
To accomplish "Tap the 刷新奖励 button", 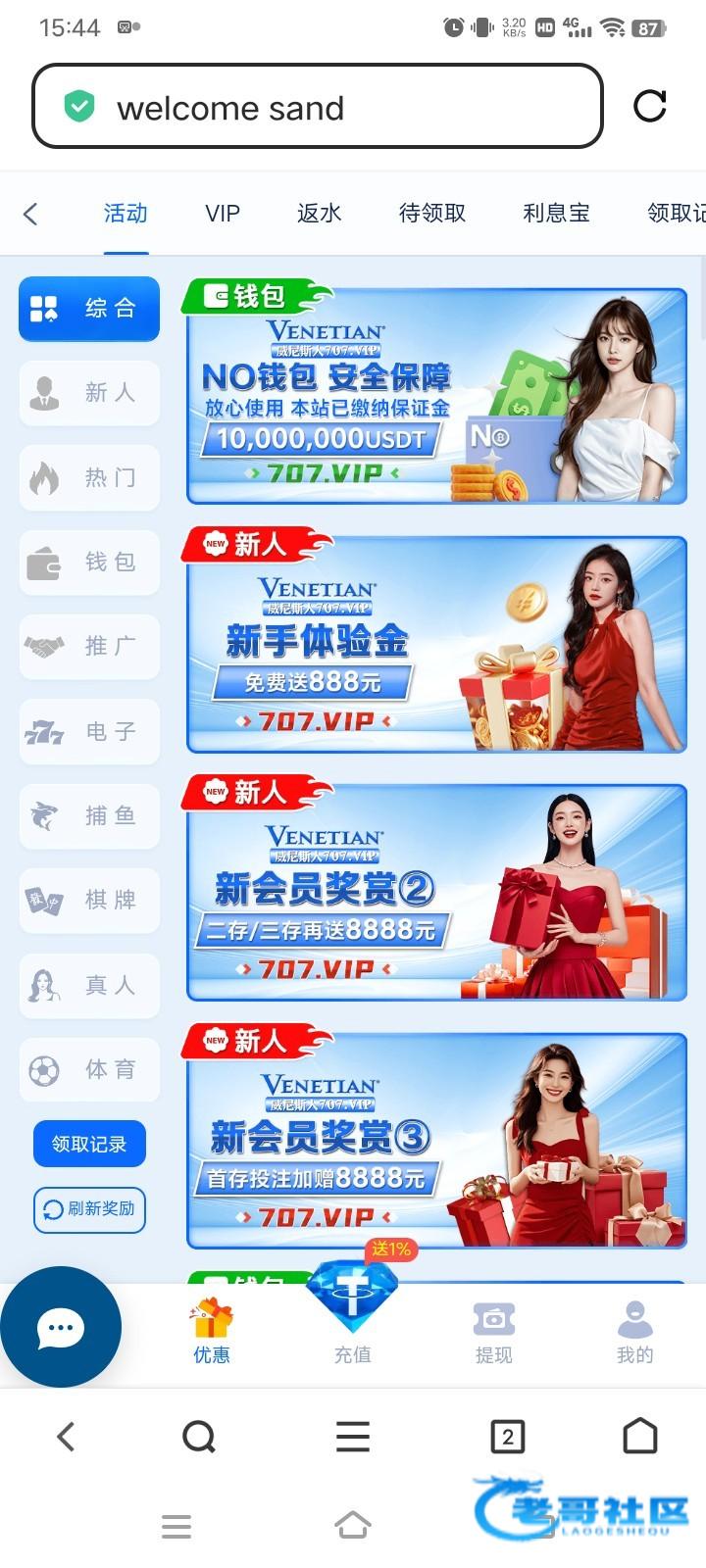I will click(x=89, y=1208).
